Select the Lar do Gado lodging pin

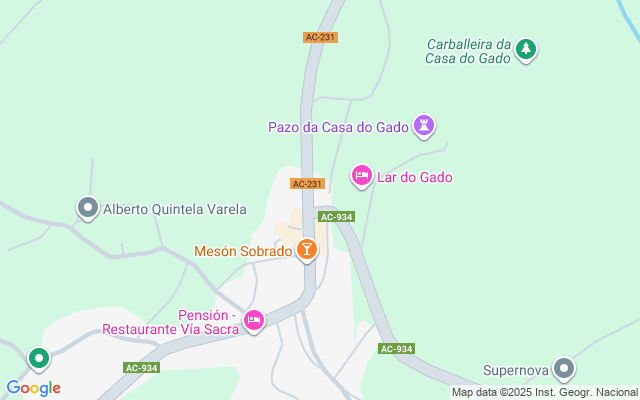click(361, 176)
